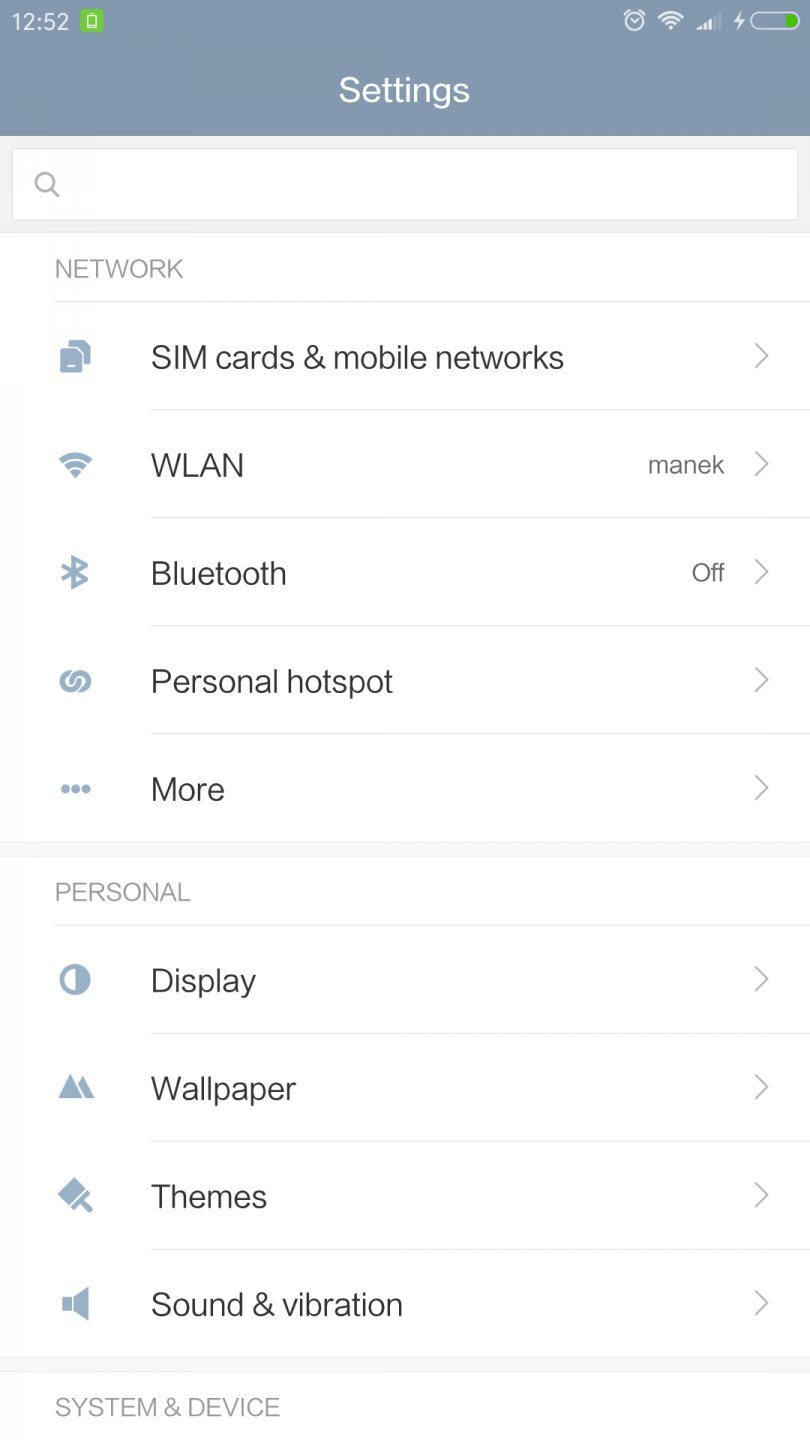Screen dimensions: 810x1440
Task: Click the Sound & vibration speaker icon
Action: pyautogui.click(x=75, y=1304)
